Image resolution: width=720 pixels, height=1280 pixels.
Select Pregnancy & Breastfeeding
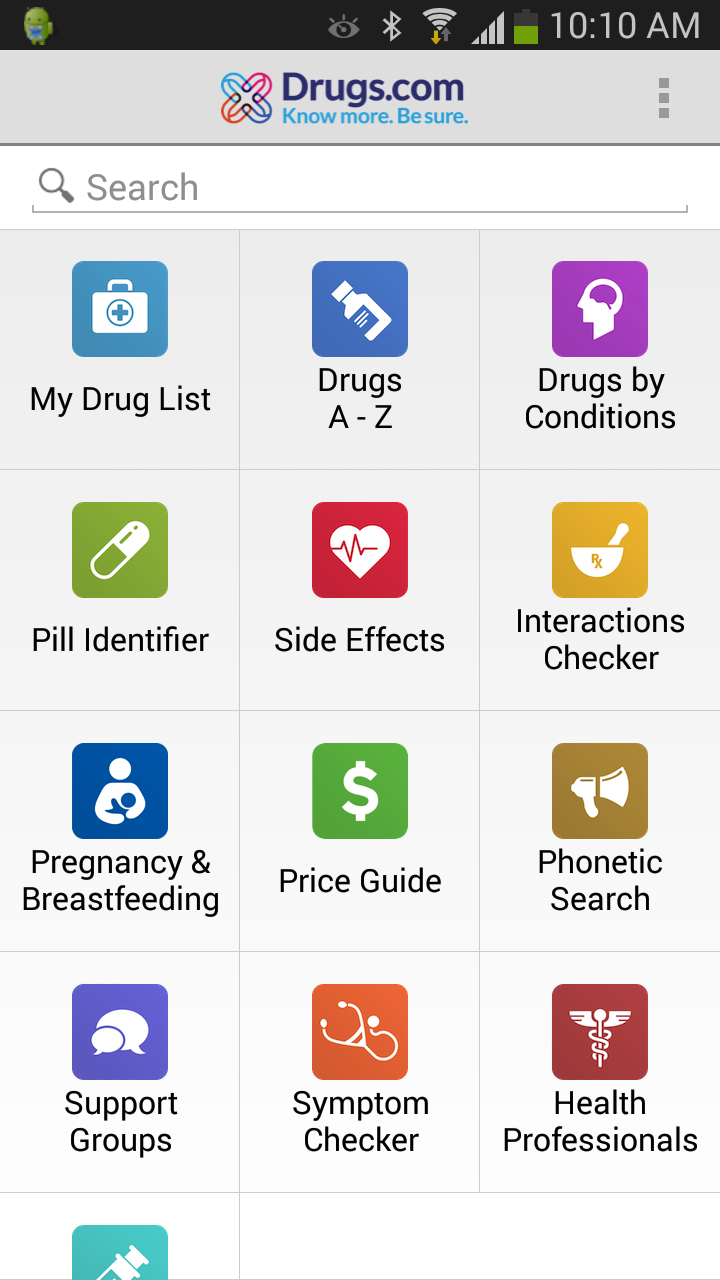coord(120,831)
